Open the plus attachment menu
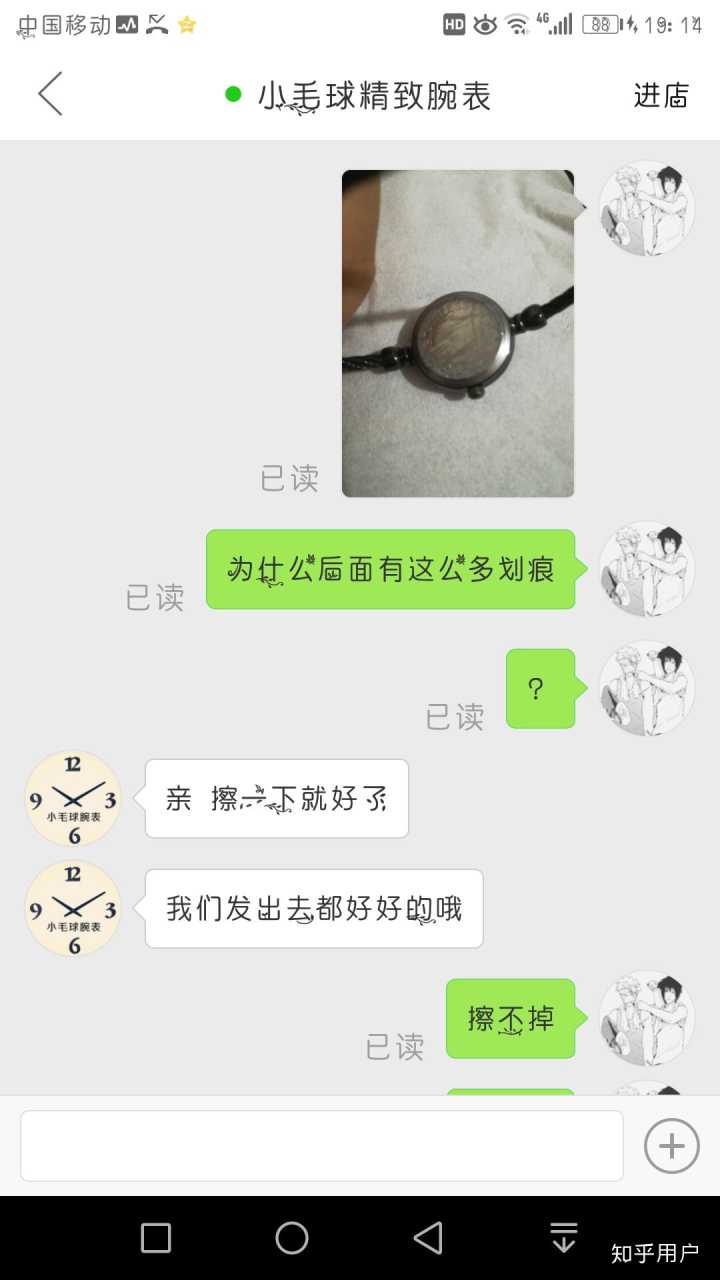 point(671,1146)
